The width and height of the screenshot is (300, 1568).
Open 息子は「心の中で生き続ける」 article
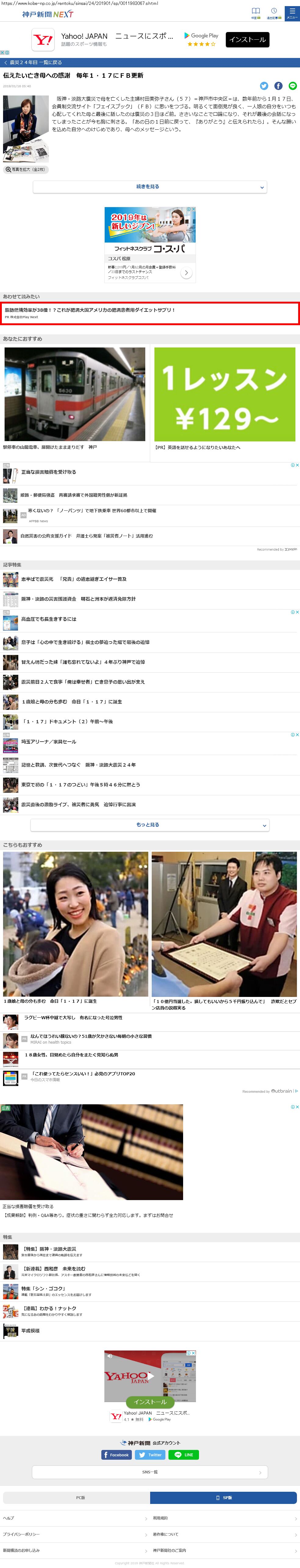click(85, 642)
